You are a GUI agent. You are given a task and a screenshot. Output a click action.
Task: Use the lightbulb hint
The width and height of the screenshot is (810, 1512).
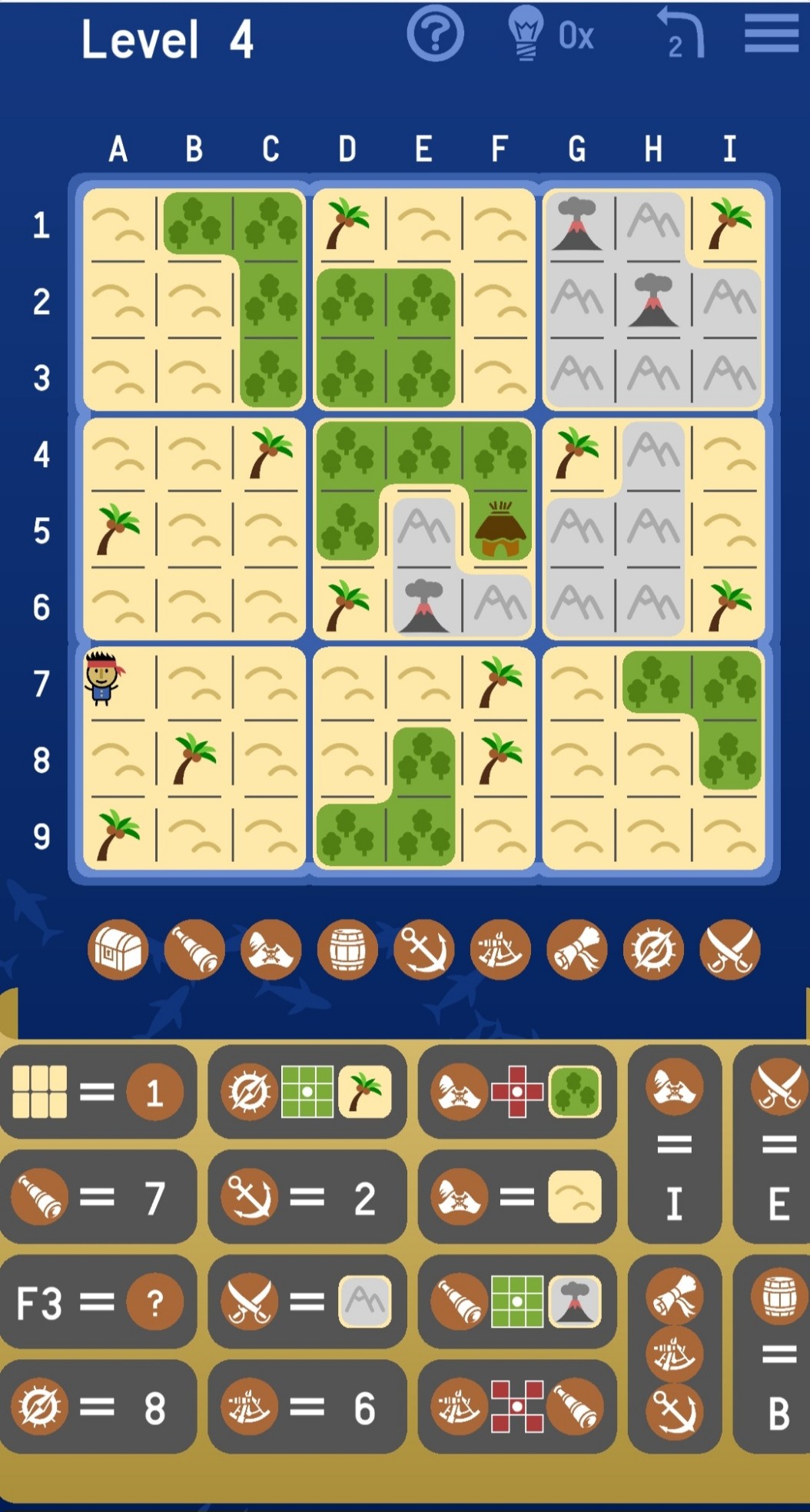tap(526, 35)
